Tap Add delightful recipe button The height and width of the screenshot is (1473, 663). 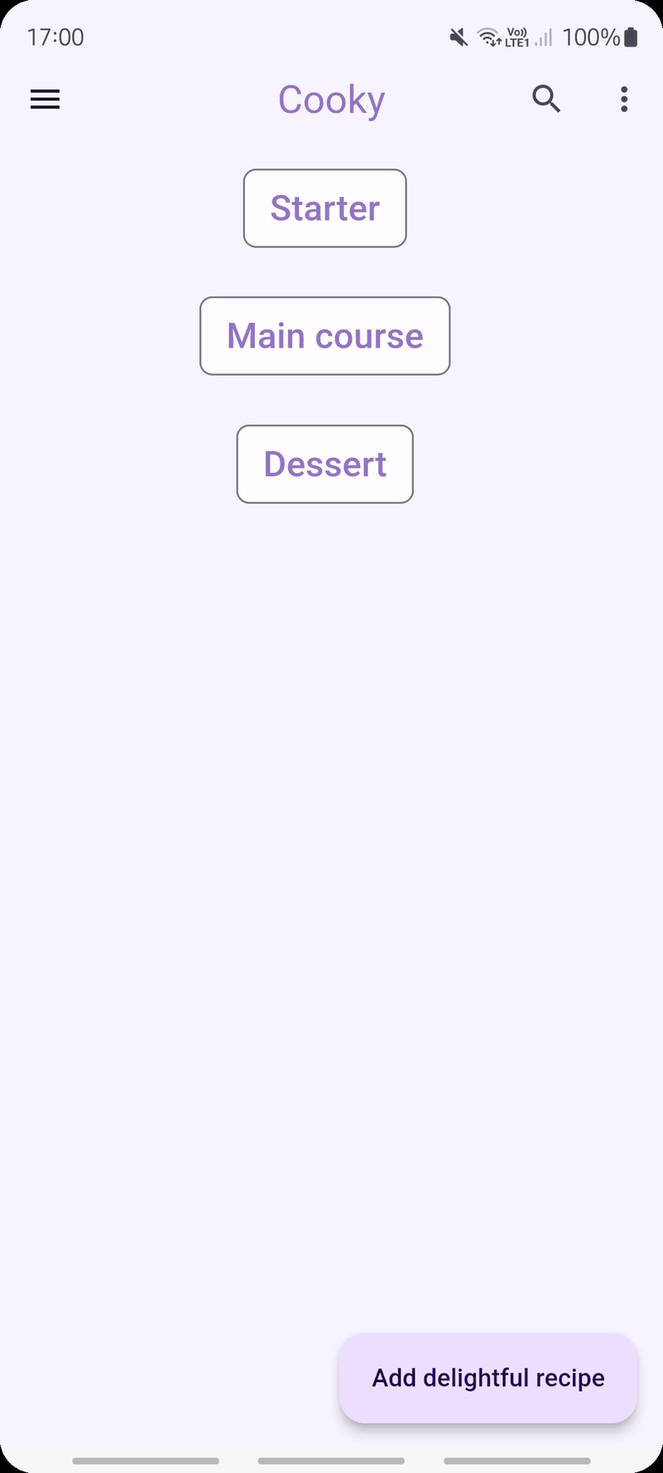click(488, 1378)
